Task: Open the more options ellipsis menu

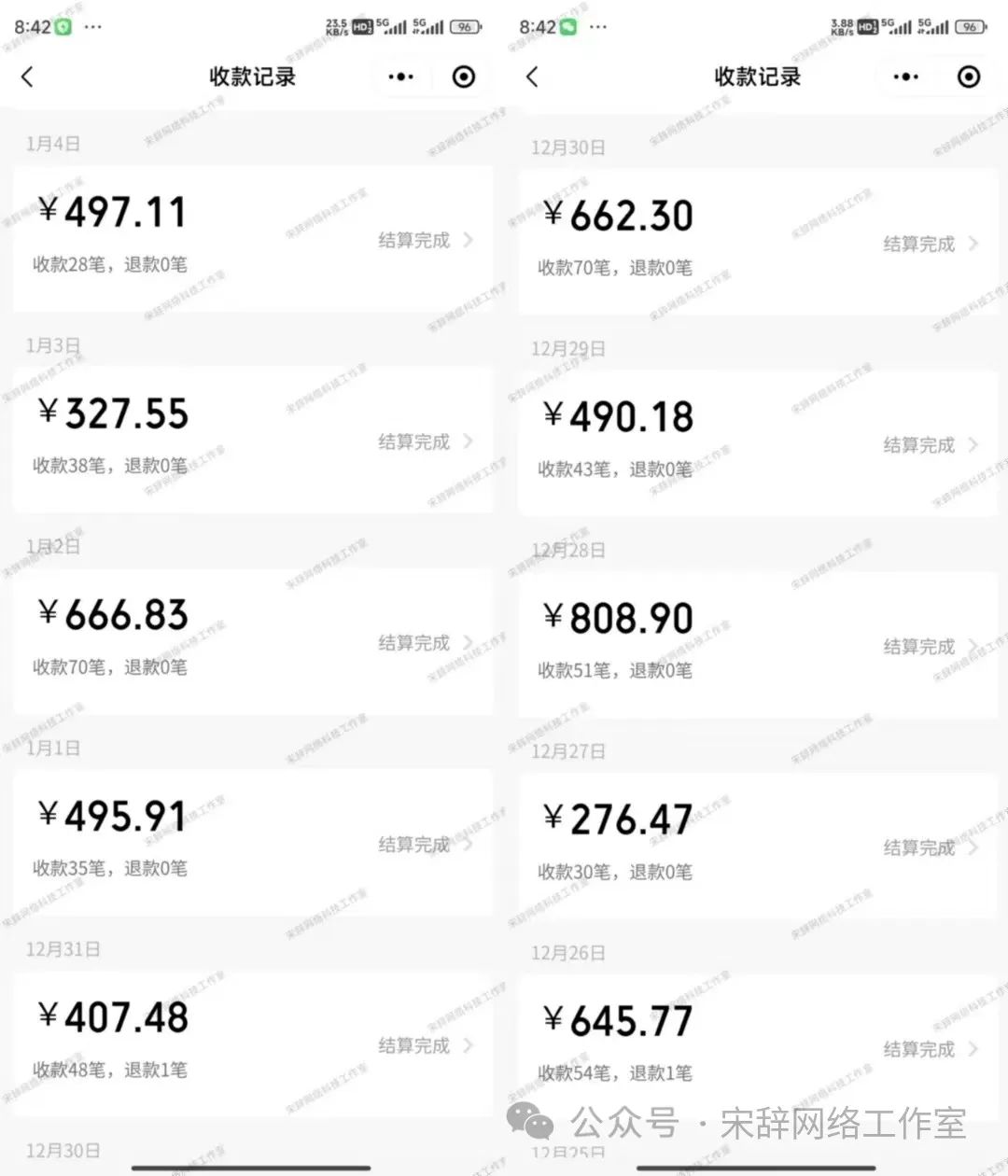Action: click(x=401, y=77)
